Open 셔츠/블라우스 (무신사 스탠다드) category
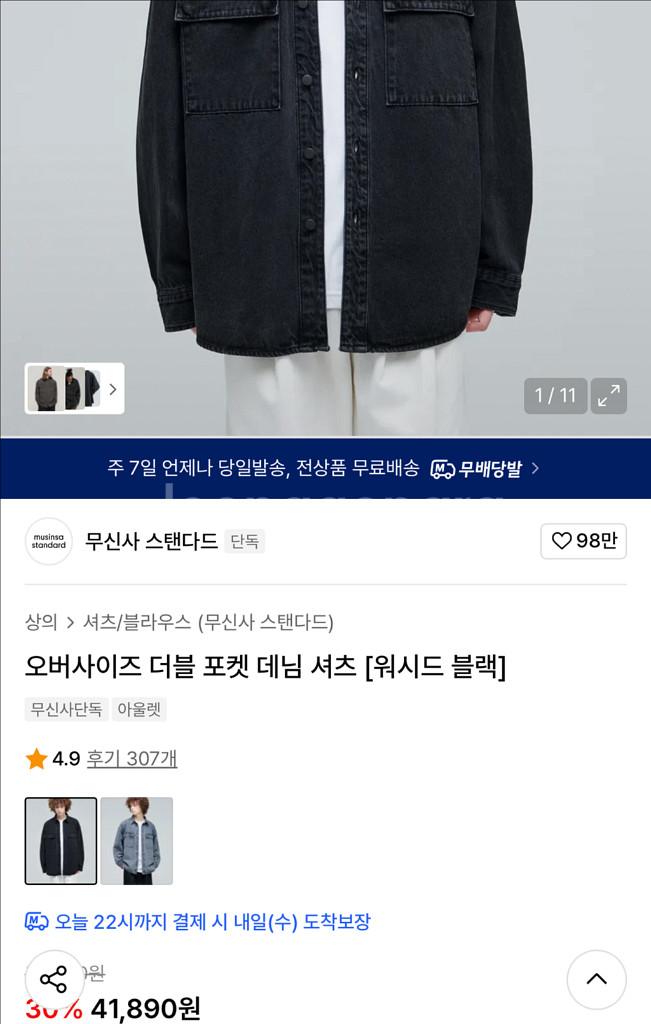651x1024 pixels. tap(208, 622)
